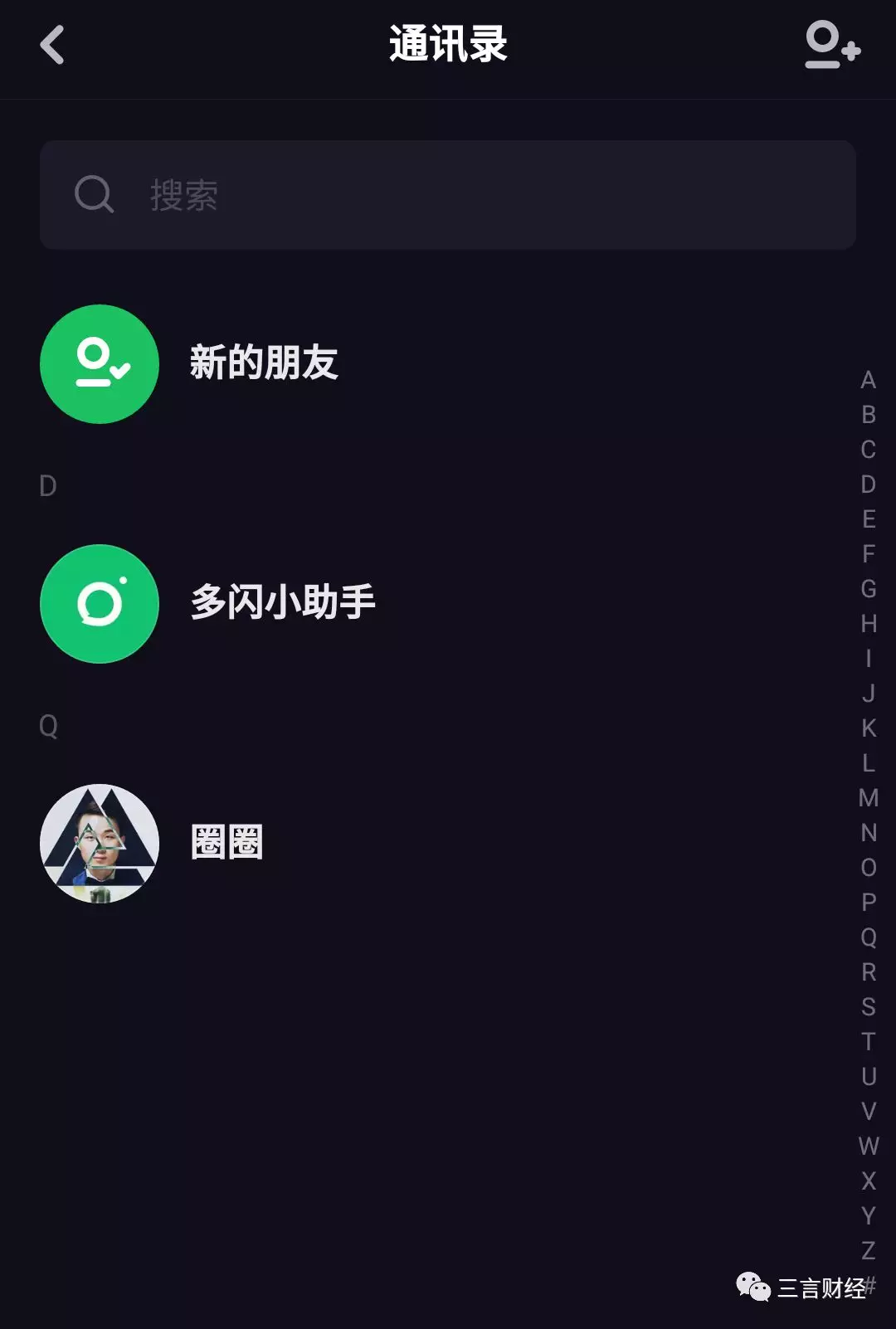Image resolution: width=896 pixels, height=1329 pixels.
Task: Go back from the 通讯录 screen
Action: 52,45
